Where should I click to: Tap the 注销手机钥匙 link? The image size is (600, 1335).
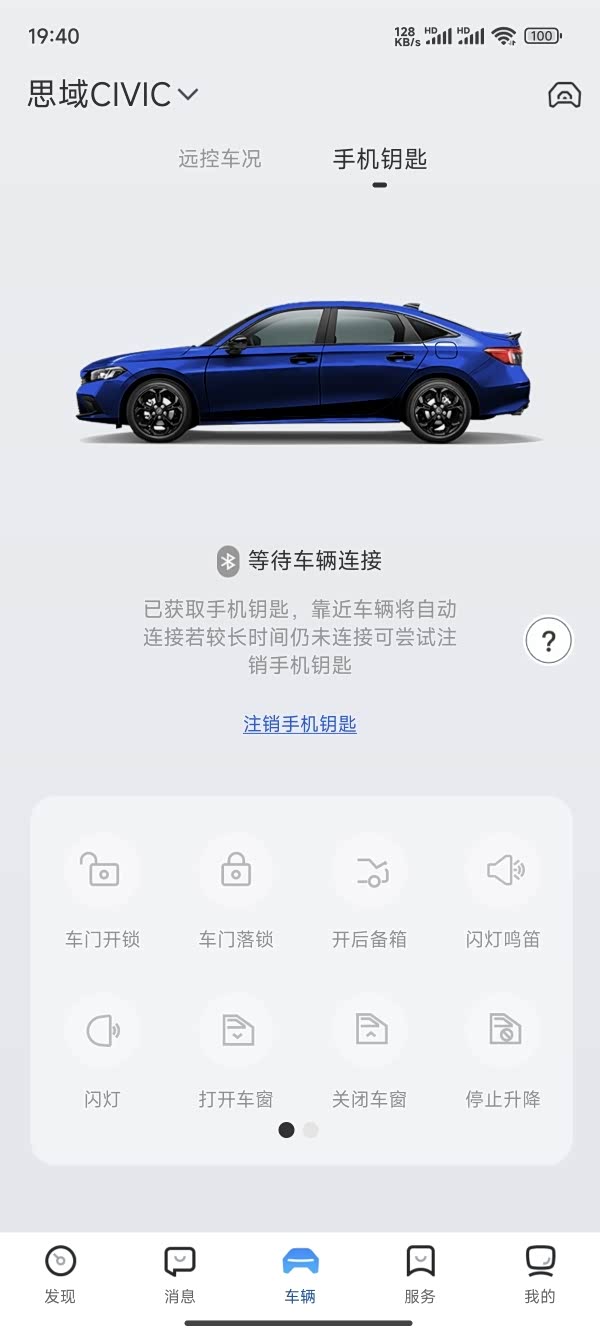(300, 724)
